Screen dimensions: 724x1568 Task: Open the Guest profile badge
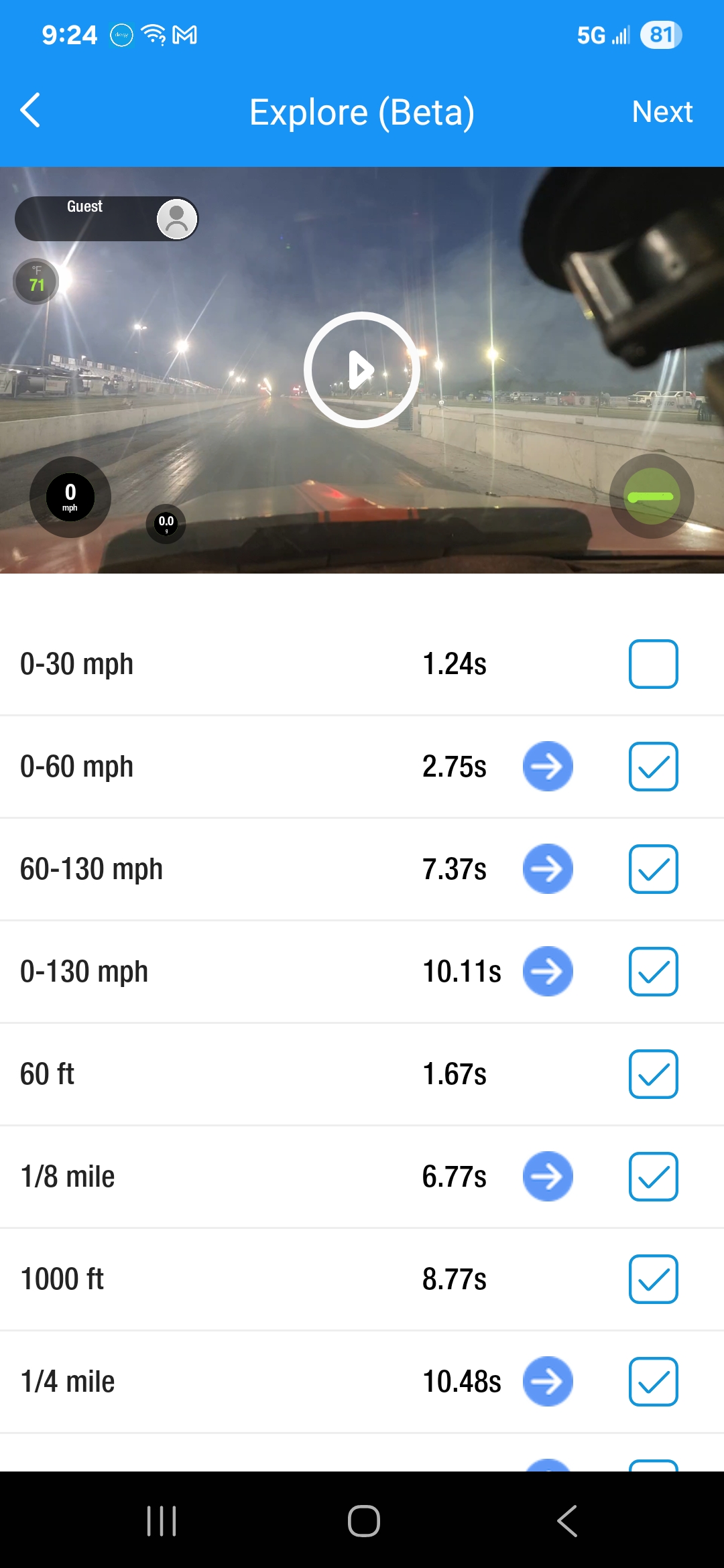click(107, 218)
